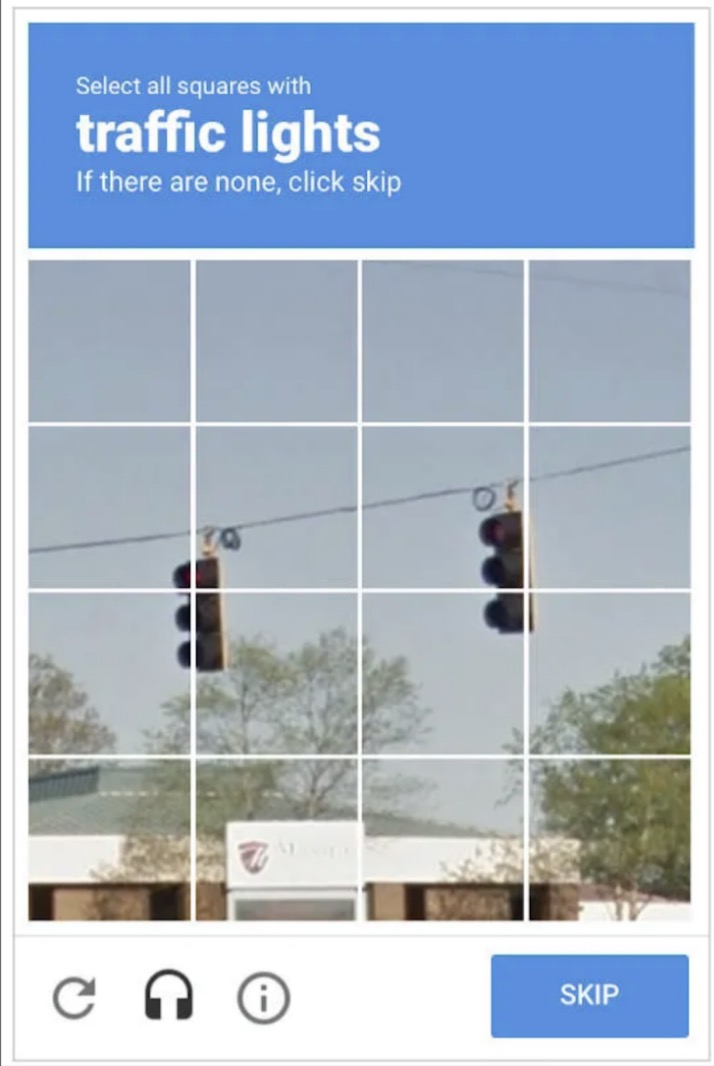Switch to the audio challenge headphones
Image resolution: width=714 pixels, height=1066 pixels.
[168, 997]
